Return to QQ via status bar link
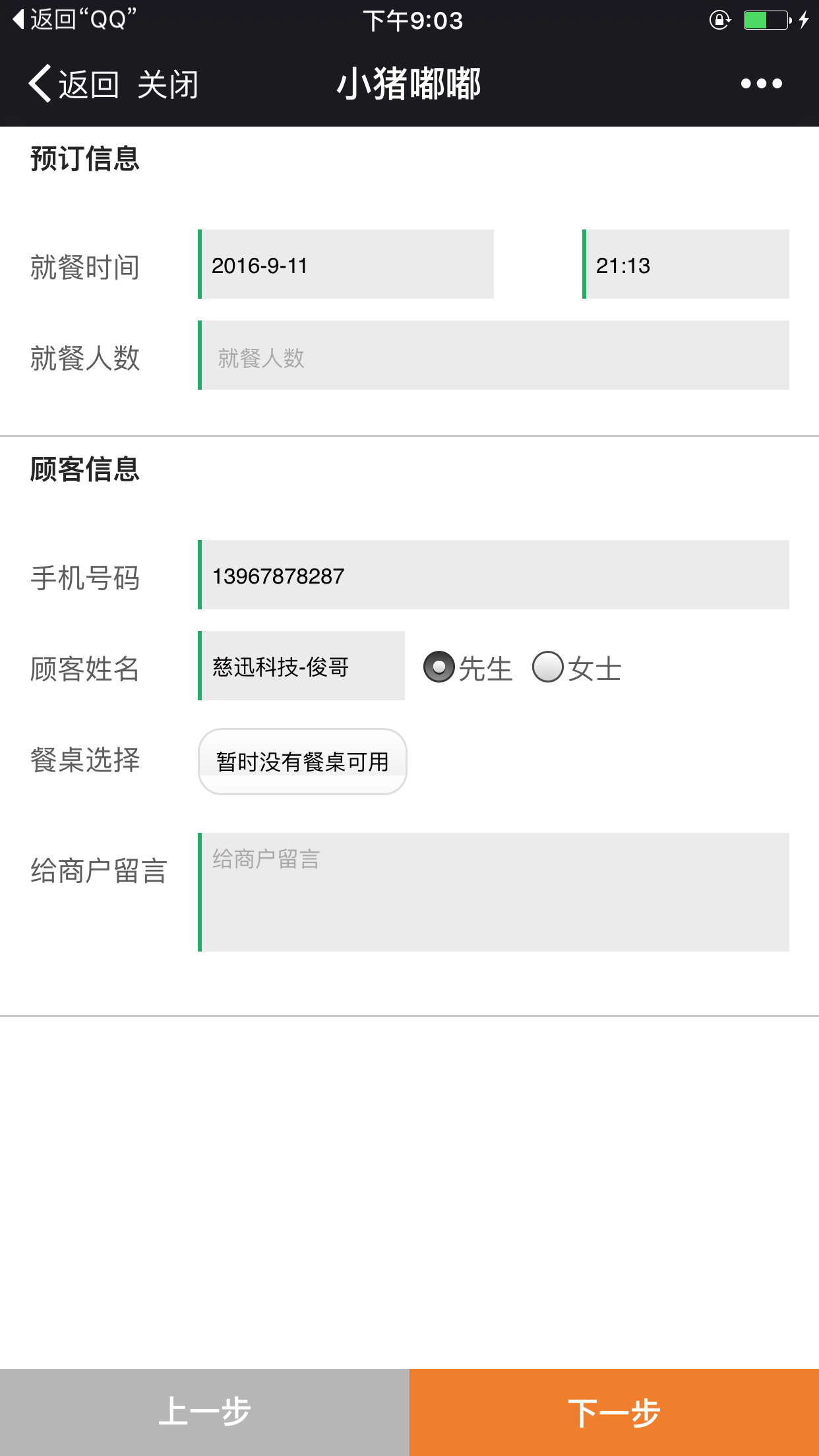Screen dimensions: 819x1456 pos(75,19)
